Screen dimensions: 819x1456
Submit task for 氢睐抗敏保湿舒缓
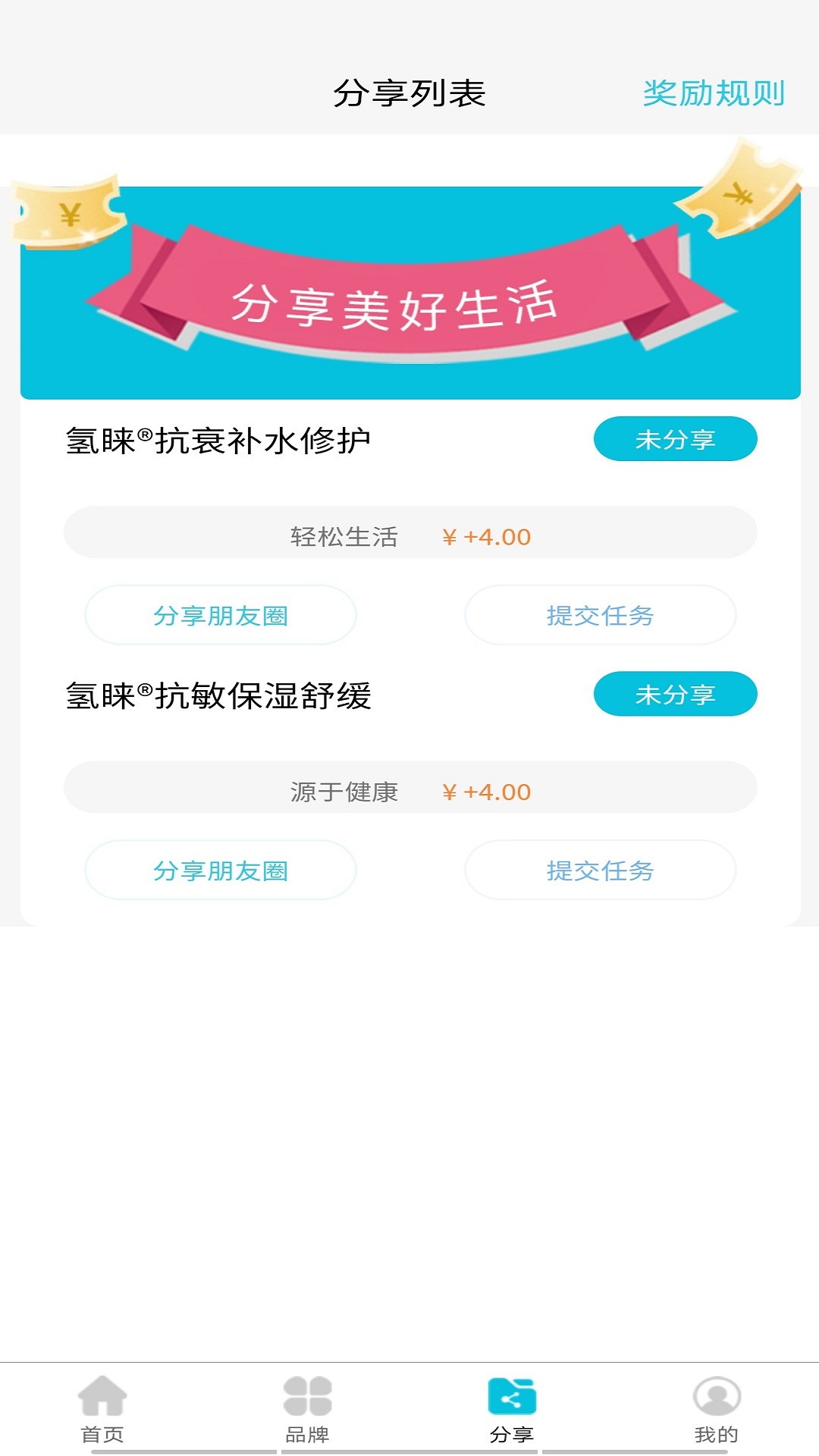click(600, 870)
